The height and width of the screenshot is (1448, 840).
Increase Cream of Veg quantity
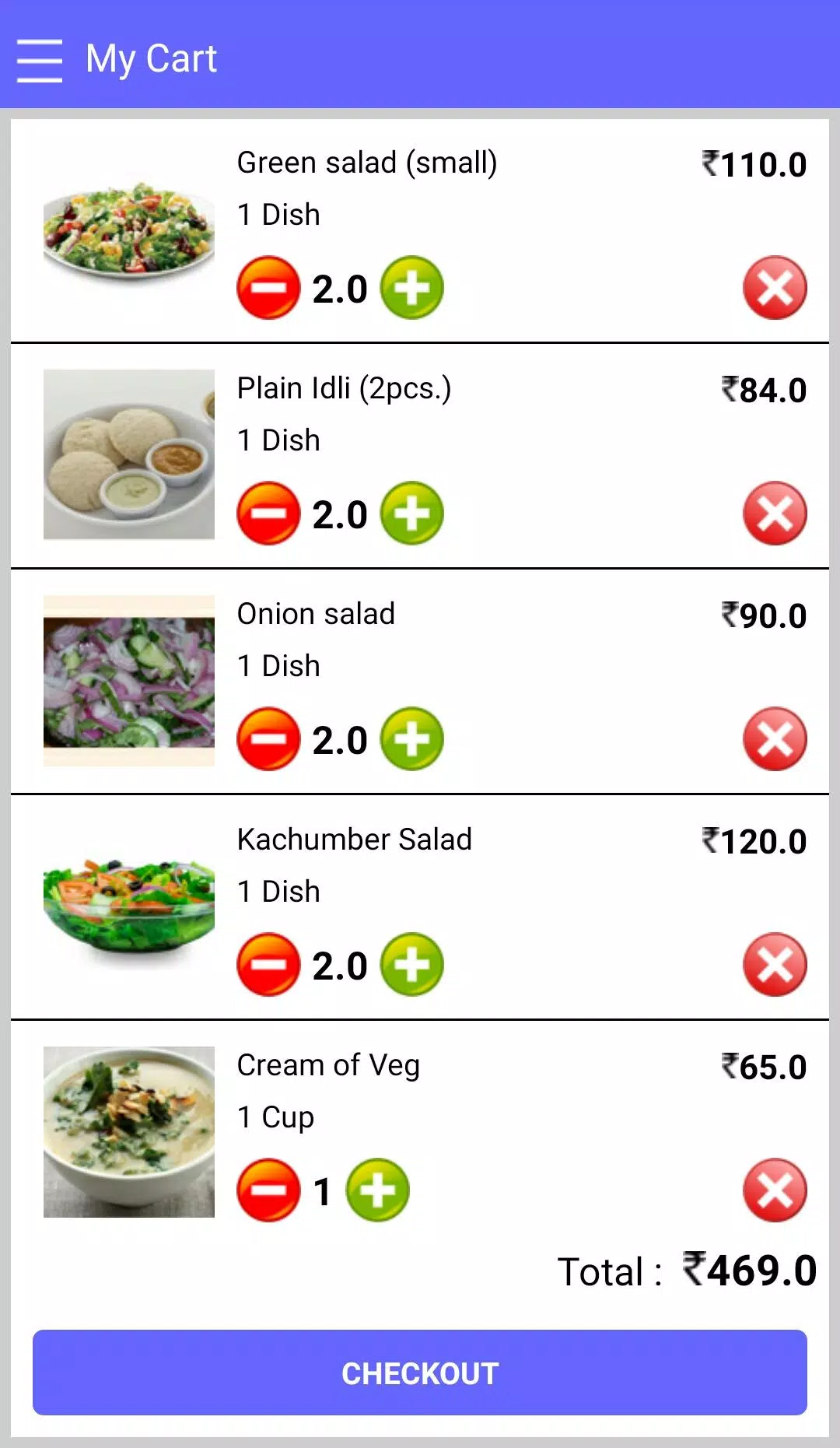click(378, 1190)
